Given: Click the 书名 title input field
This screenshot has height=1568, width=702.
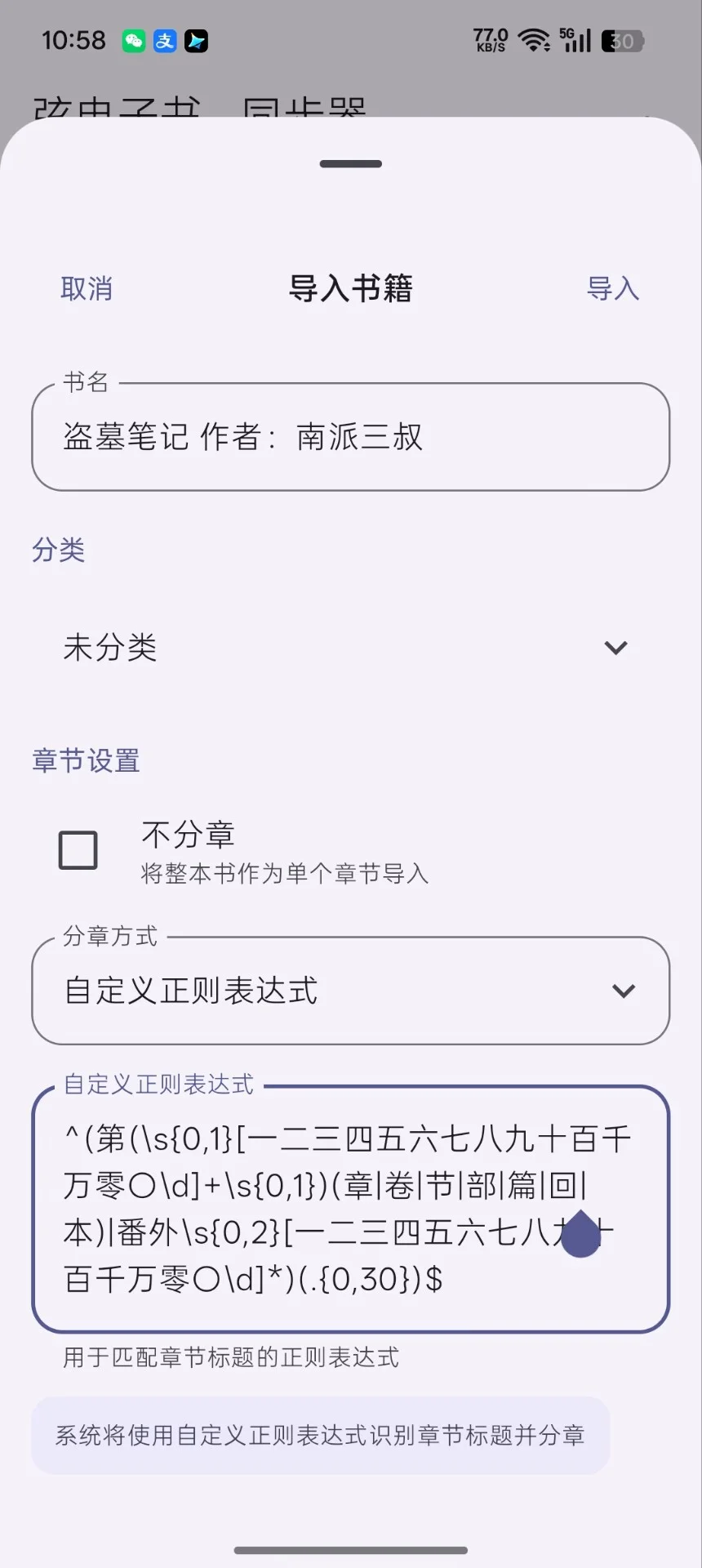Looking at the screenshot, I should 350,437.
